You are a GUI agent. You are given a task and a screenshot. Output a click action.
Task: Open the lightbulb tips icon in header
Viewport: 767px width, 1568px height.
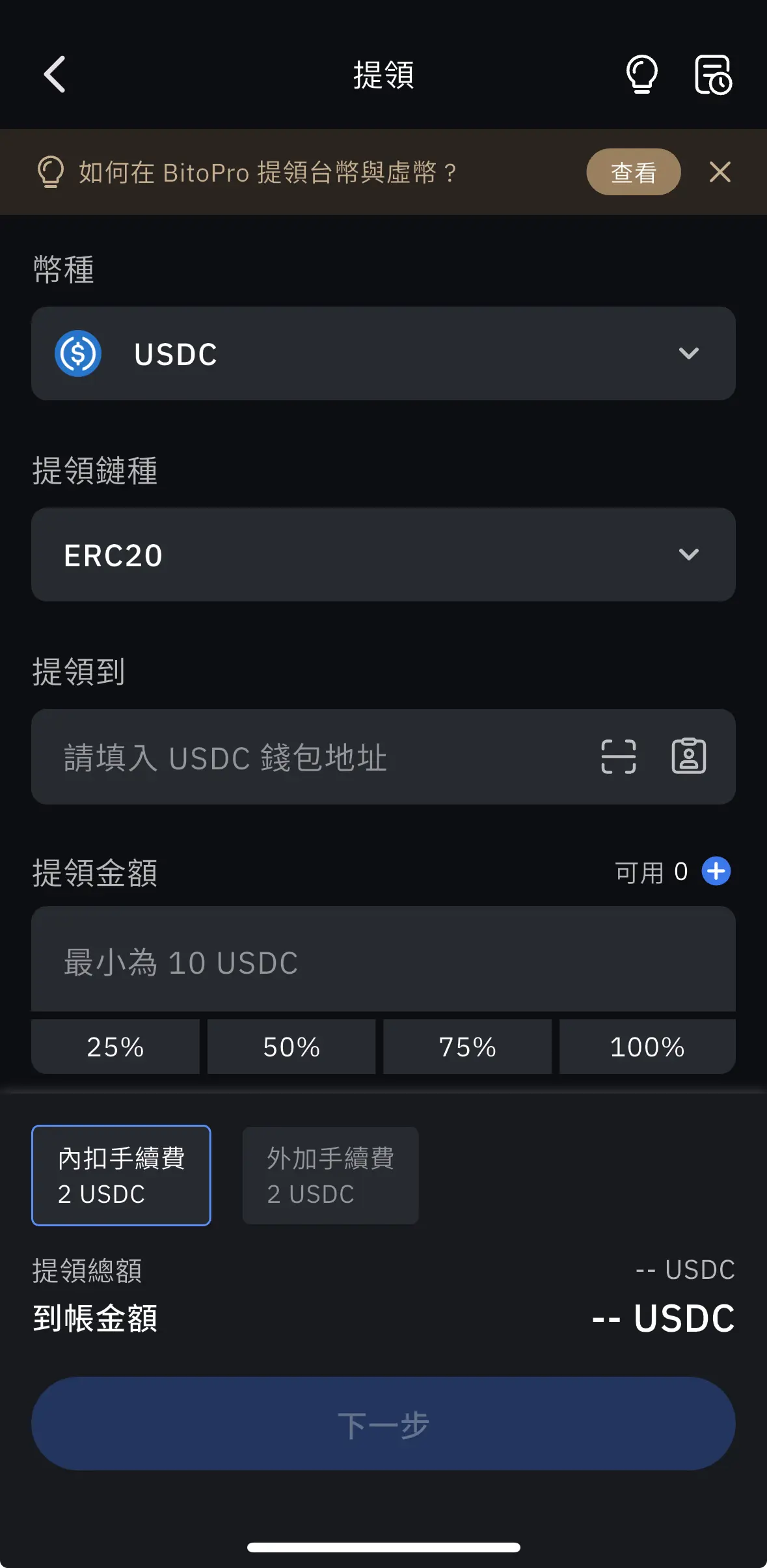(x=641, y=74)
